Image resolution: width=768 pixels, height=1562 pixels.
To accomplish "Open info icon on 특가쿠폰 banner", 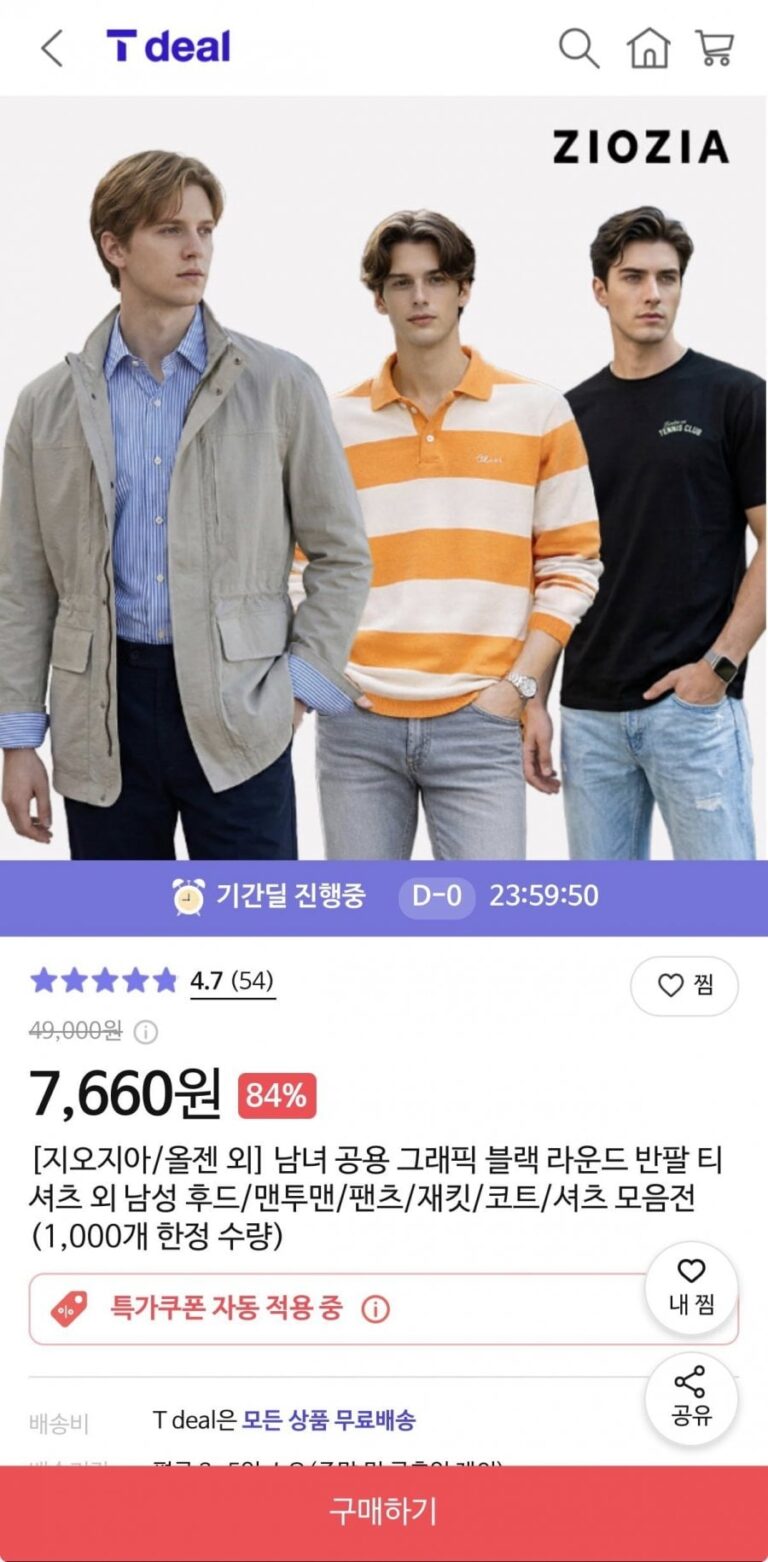I will pyautogui.click(x=375, y=1309).
